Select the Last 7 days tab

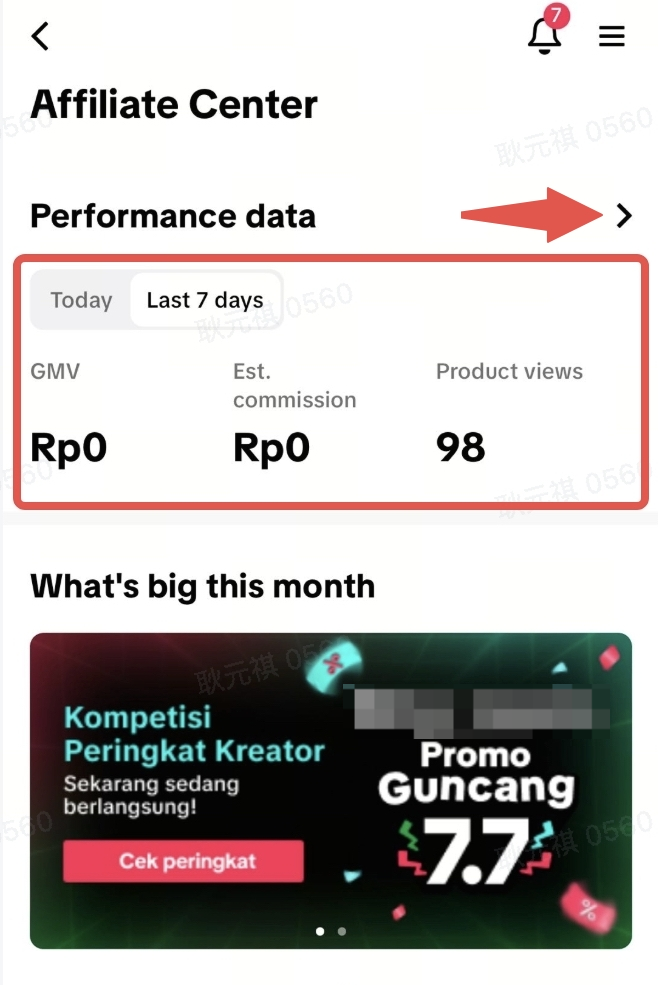pos(205,300)
